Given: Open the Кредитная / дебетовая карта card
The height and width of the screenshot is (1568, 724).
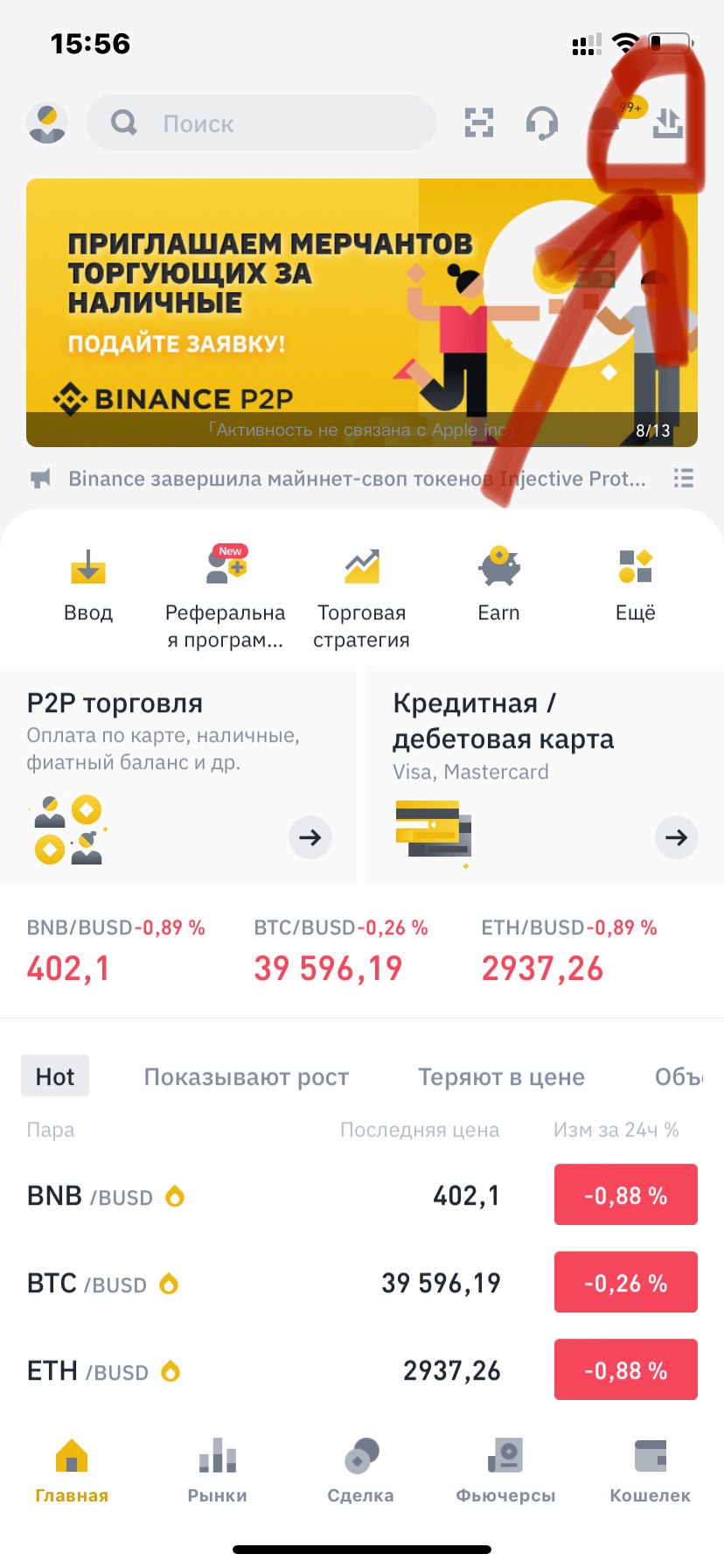Looking at the screenshot, I should pyautogui.click(x=544, y=774).
